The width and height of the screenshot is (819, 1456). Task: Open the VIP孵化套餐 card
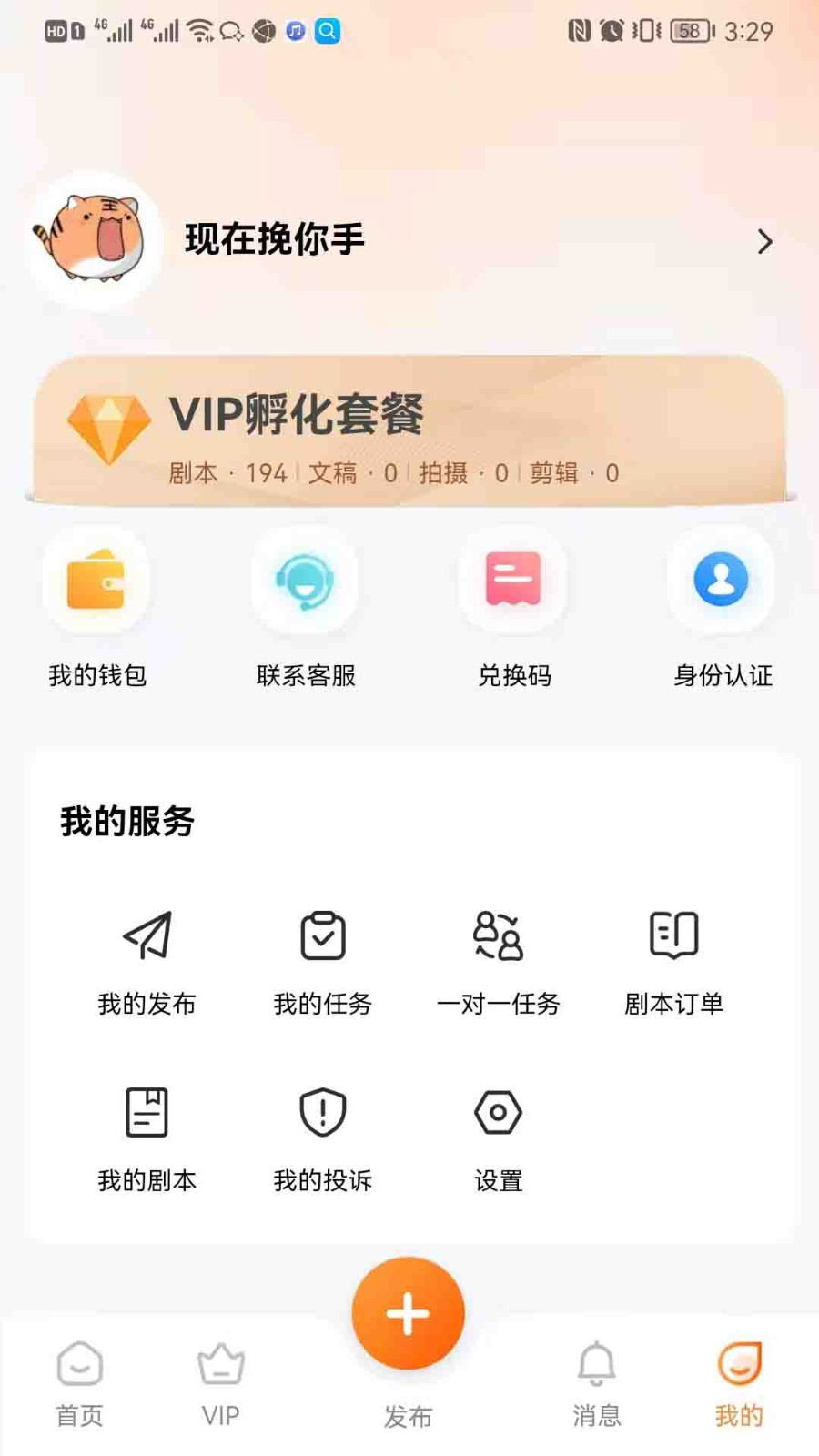pyautogui.click(x=409, y=431)
